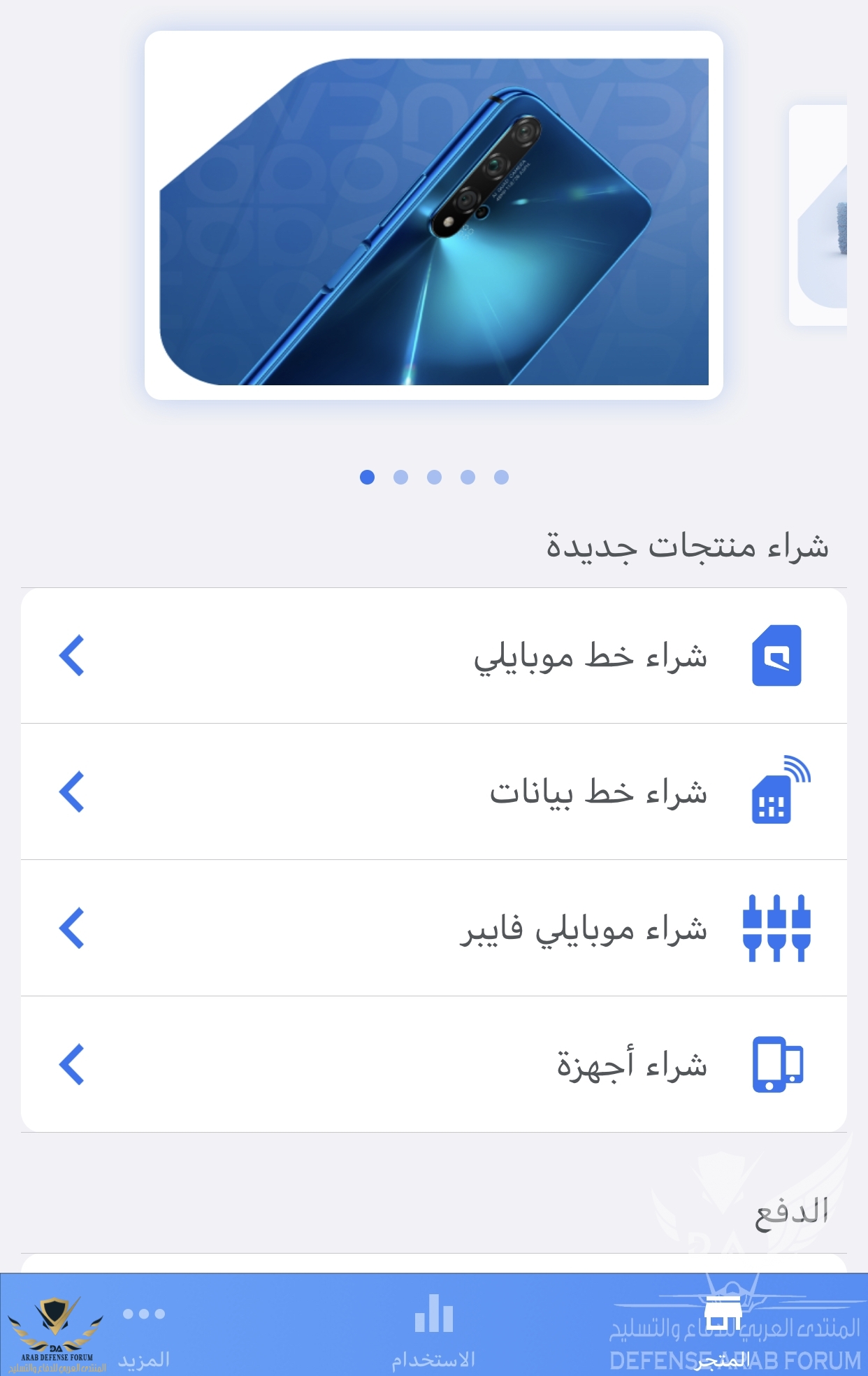Open the شراء أجهزة row
The image size is (868, 1376).
(x=433, y=1065)
